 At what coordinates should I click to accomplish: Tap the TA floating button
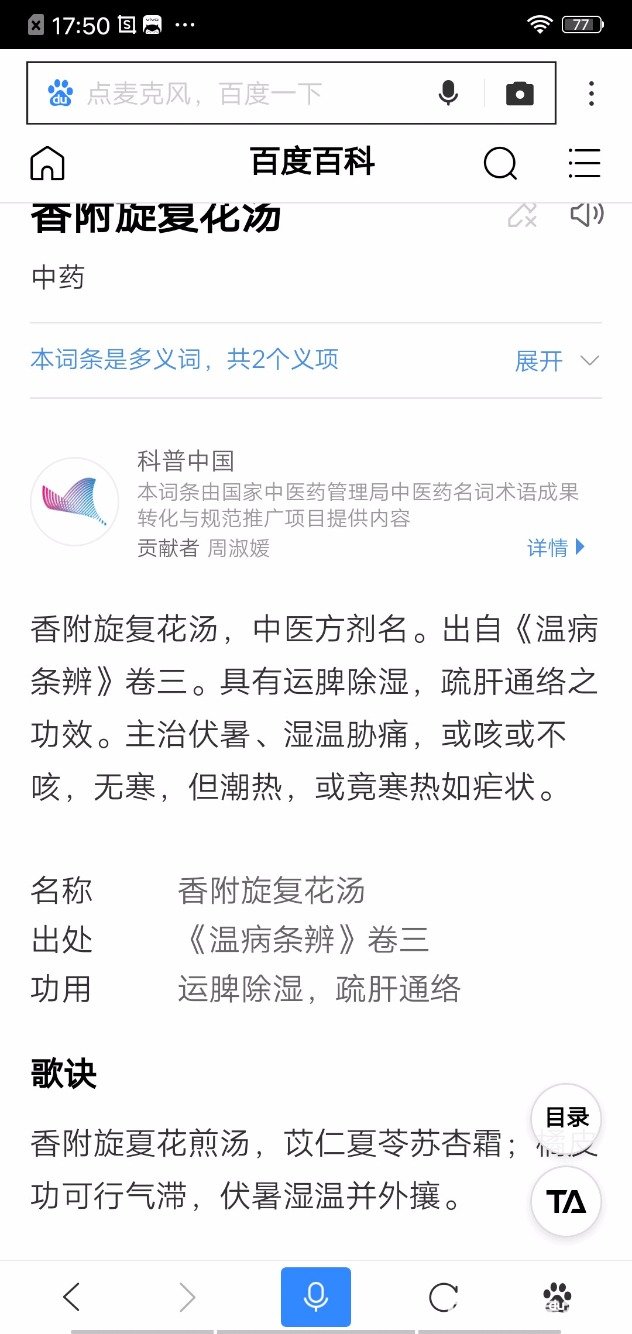tap(566, 1201)
